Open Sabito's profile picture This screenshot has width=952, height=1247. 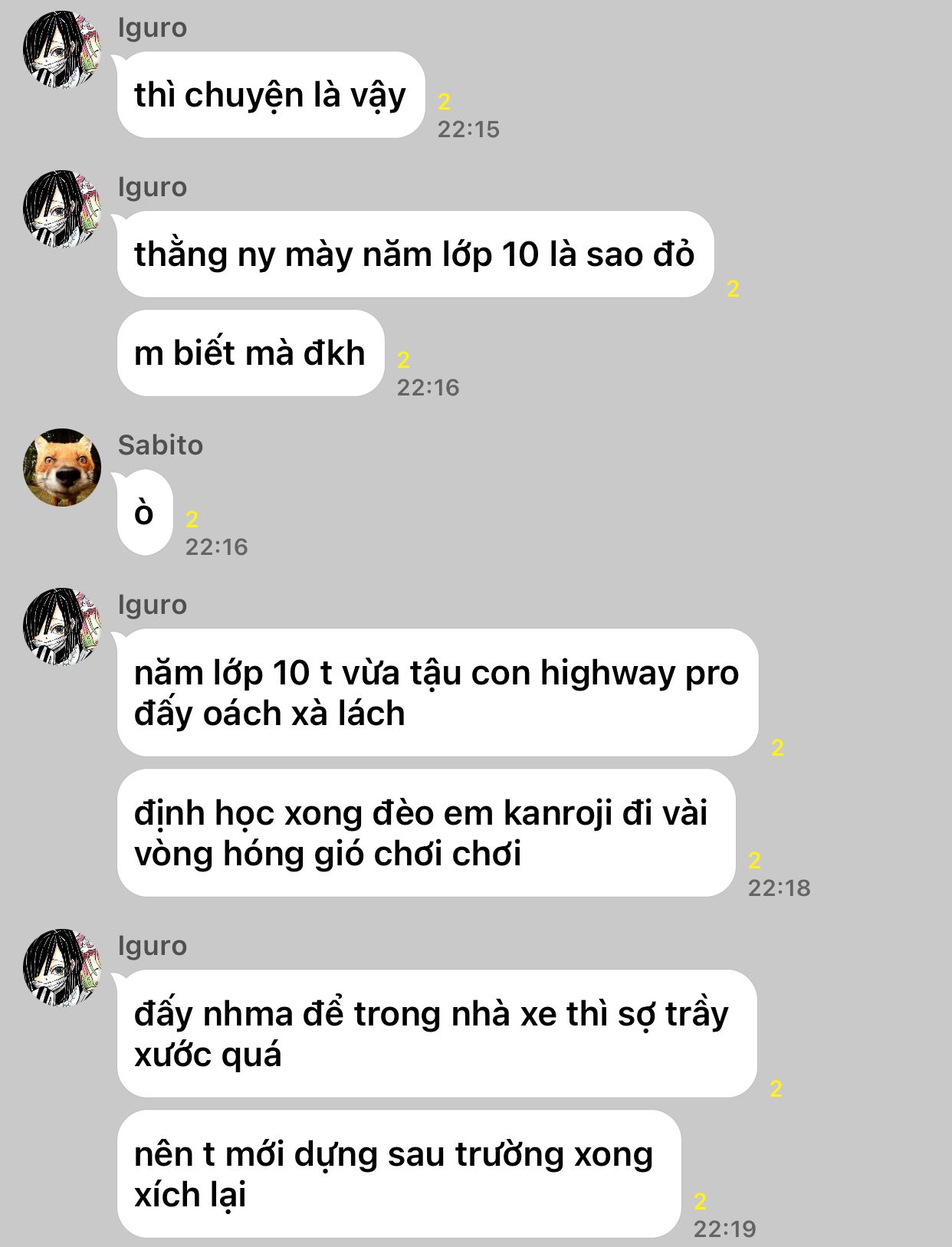[62, 468]
